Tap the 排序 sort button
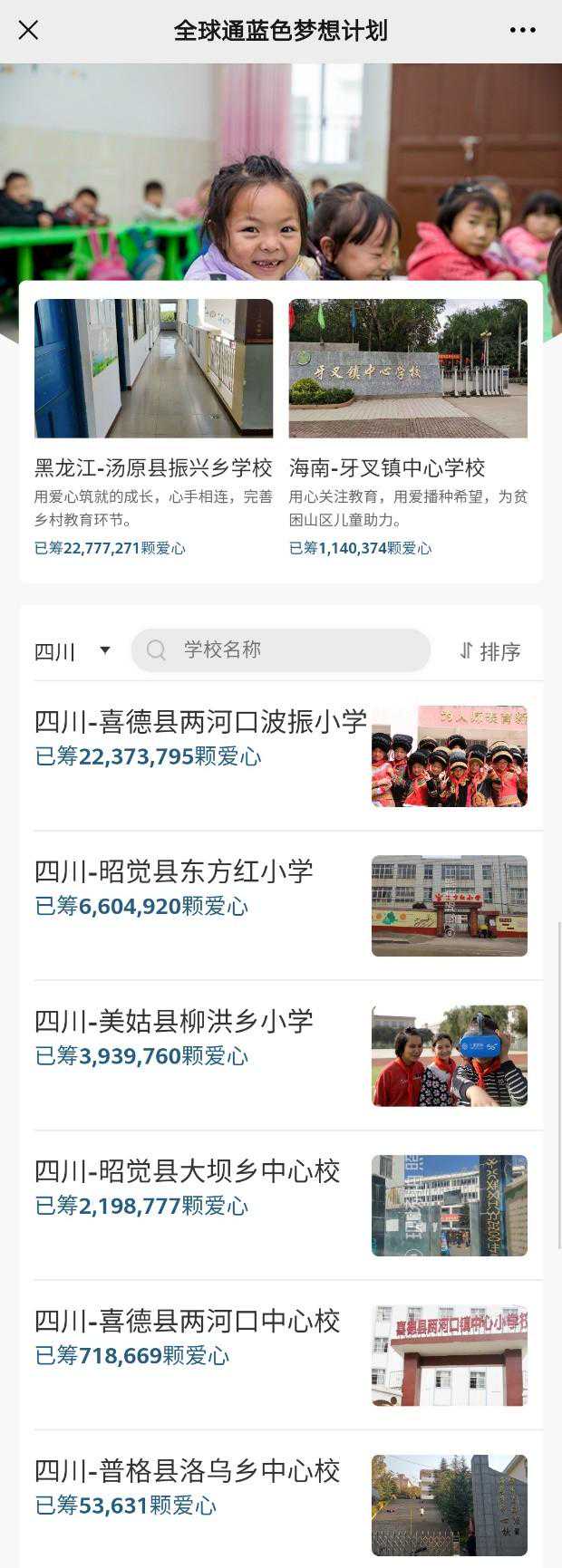562x1568 pixels. click(x=489, y=651)
